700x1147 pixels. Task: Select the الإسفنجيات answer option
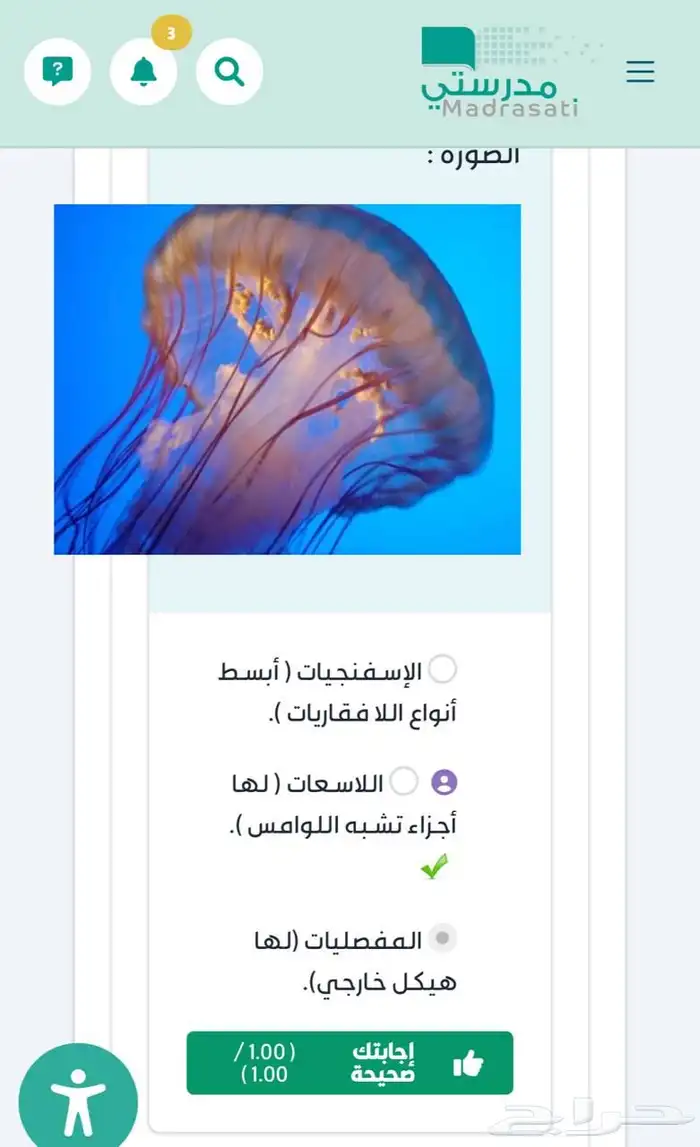pyautogui.click(x=442, y=668)
